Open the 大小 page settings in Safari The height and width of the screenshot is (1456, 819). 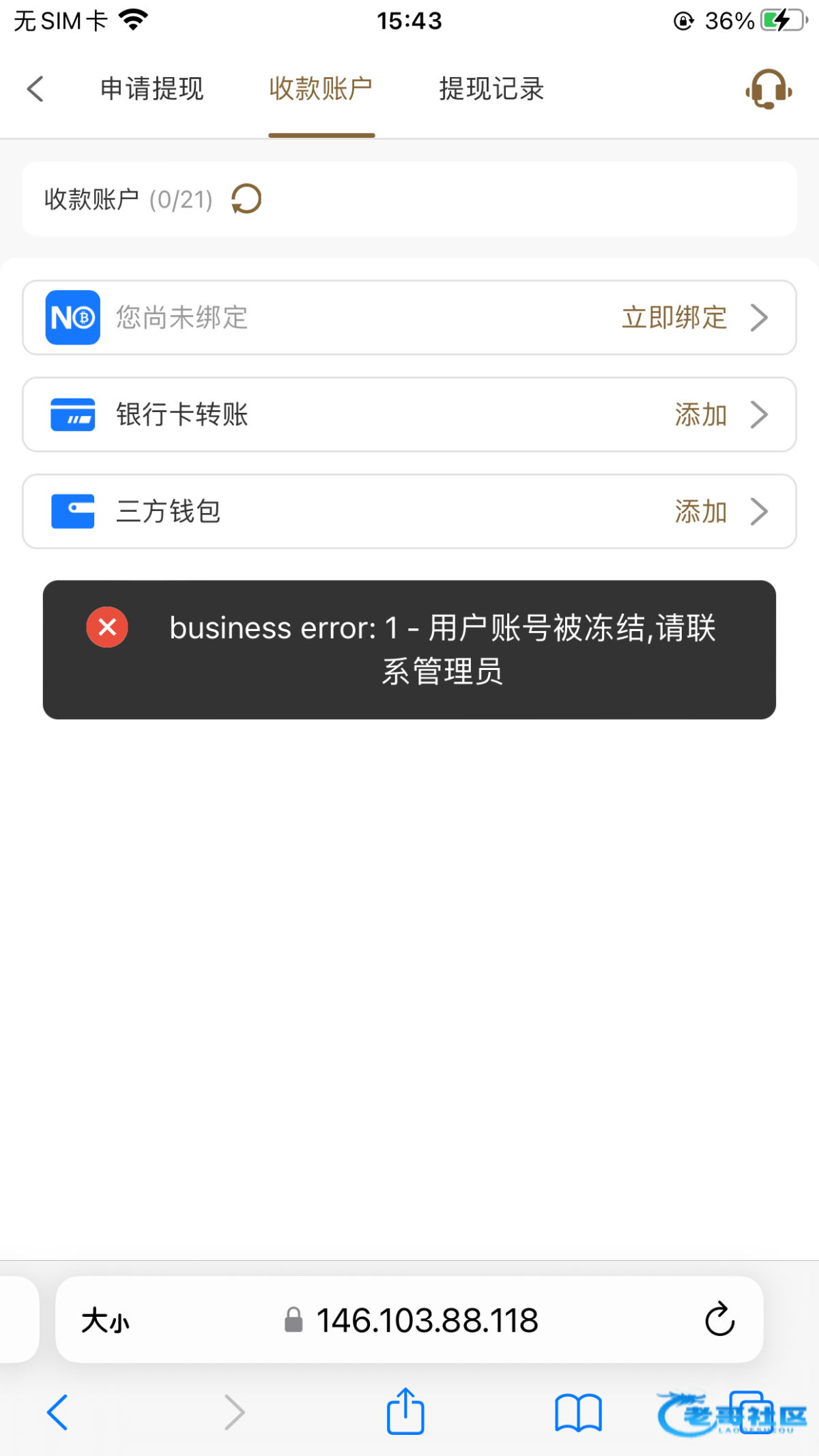[x=105, y=1320]
